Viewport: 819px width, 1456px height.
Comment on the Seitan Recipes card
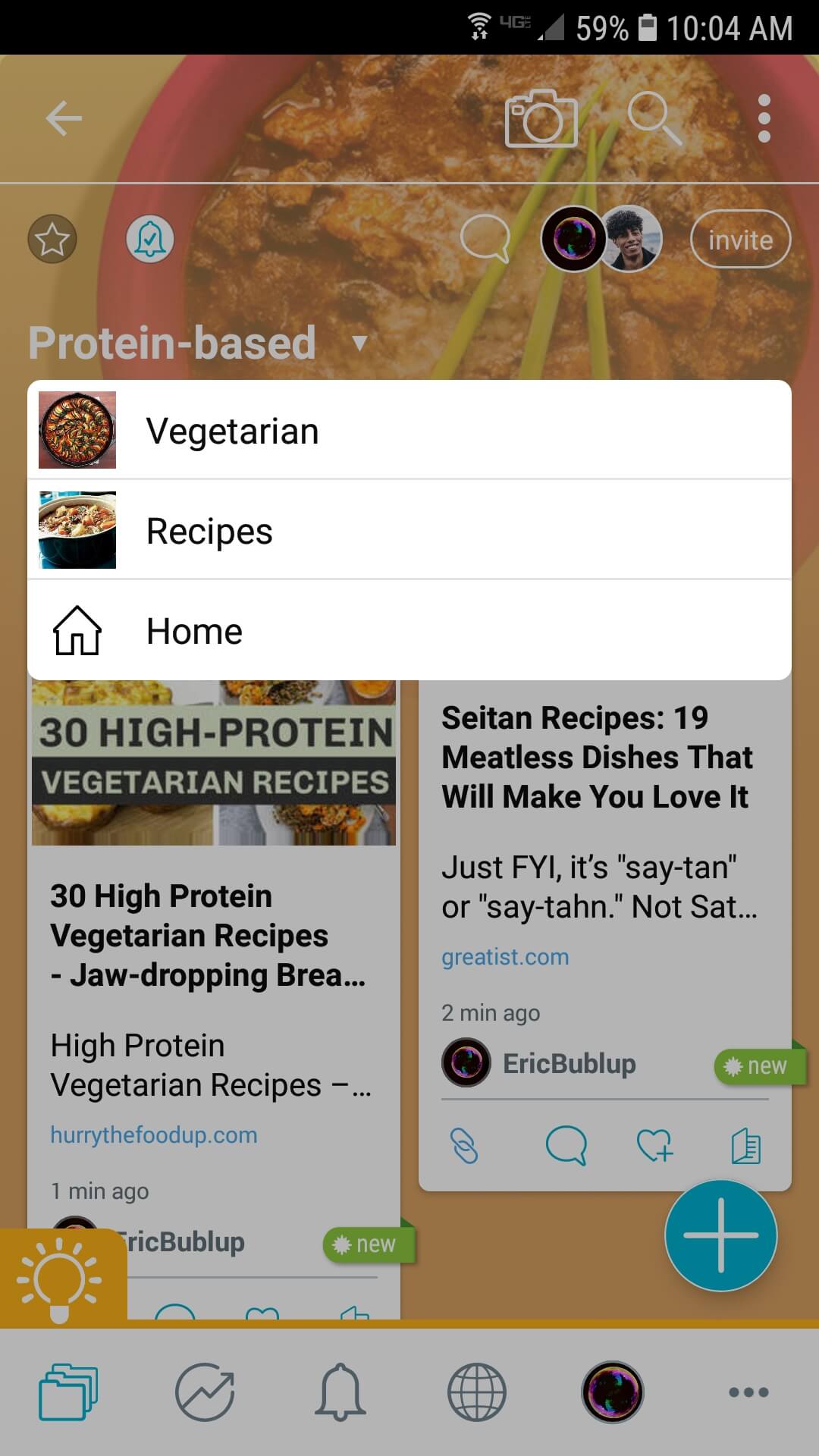(566, 1145)
